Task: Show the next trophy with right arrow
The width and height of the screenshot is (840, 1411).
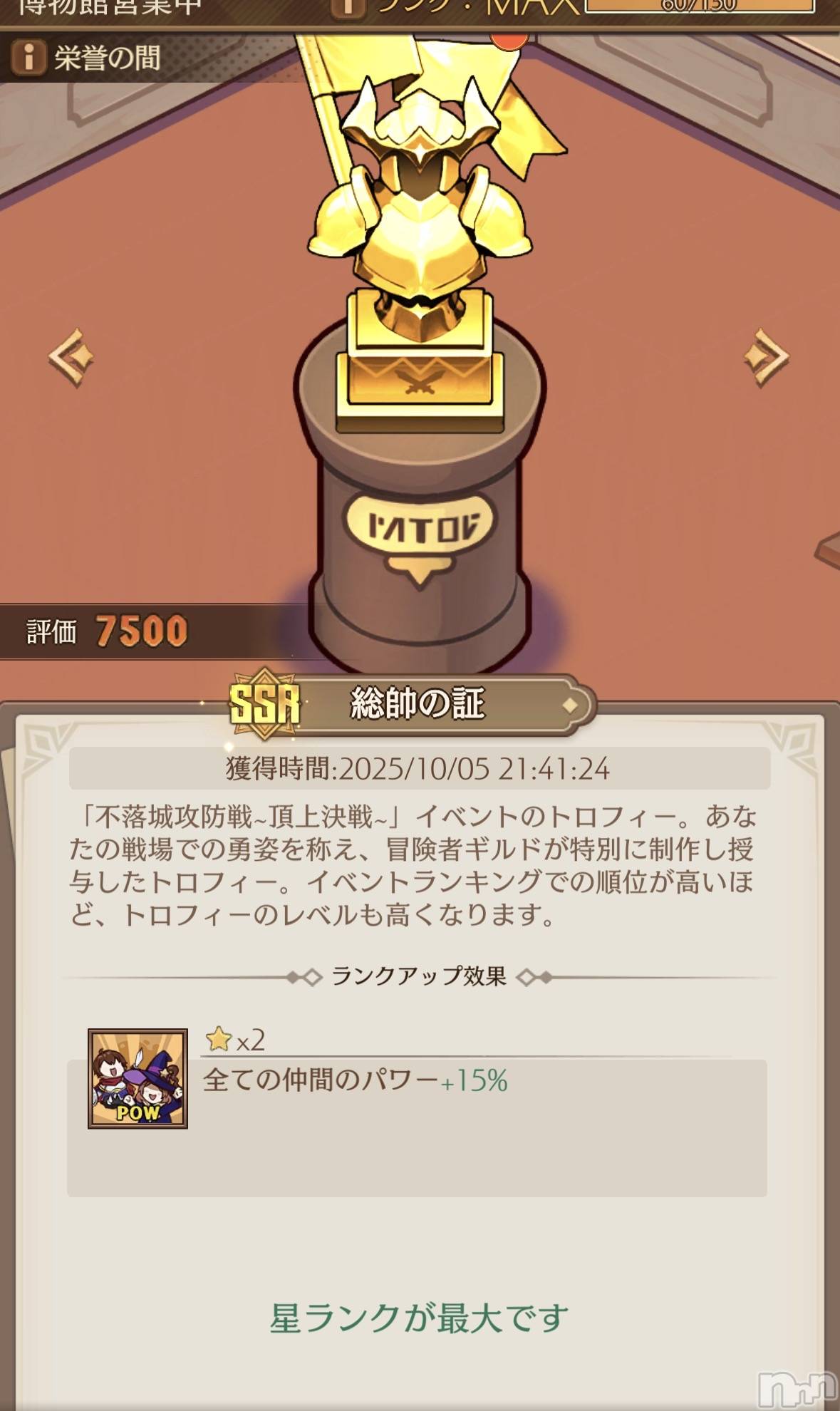Action: coord(767,356)
